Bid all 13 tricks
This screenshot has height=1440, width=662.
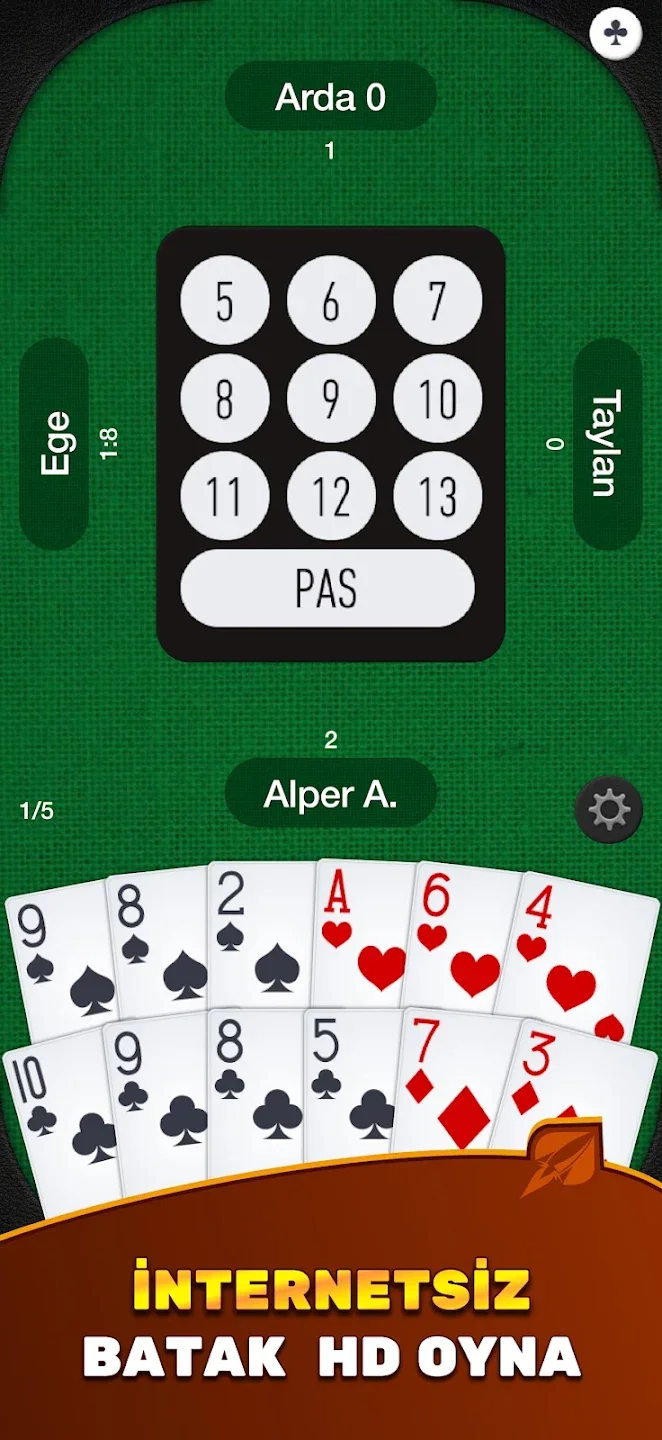[x=437, y=495]
